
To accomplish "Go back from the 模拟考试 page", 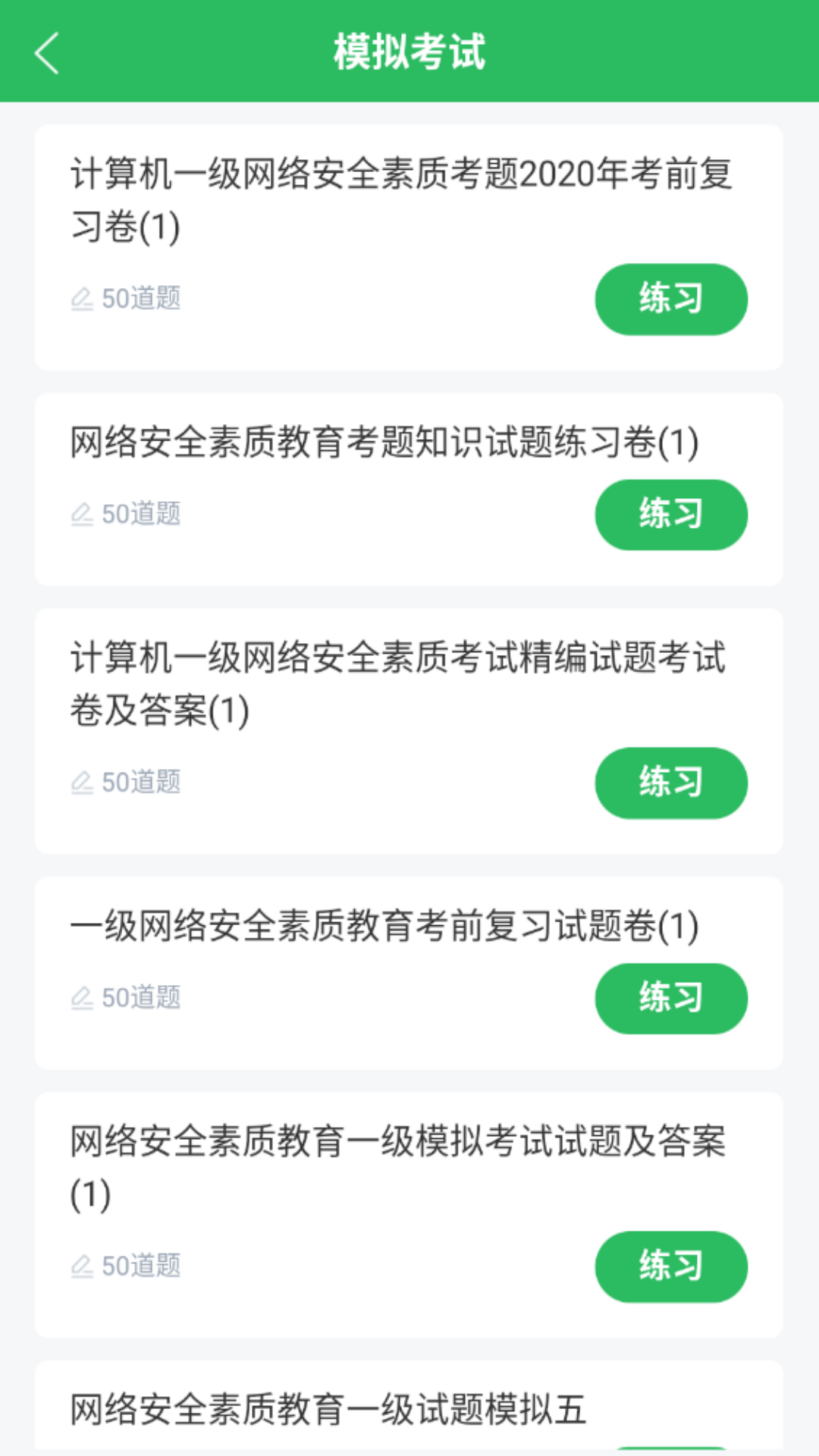I will (47, 53).
